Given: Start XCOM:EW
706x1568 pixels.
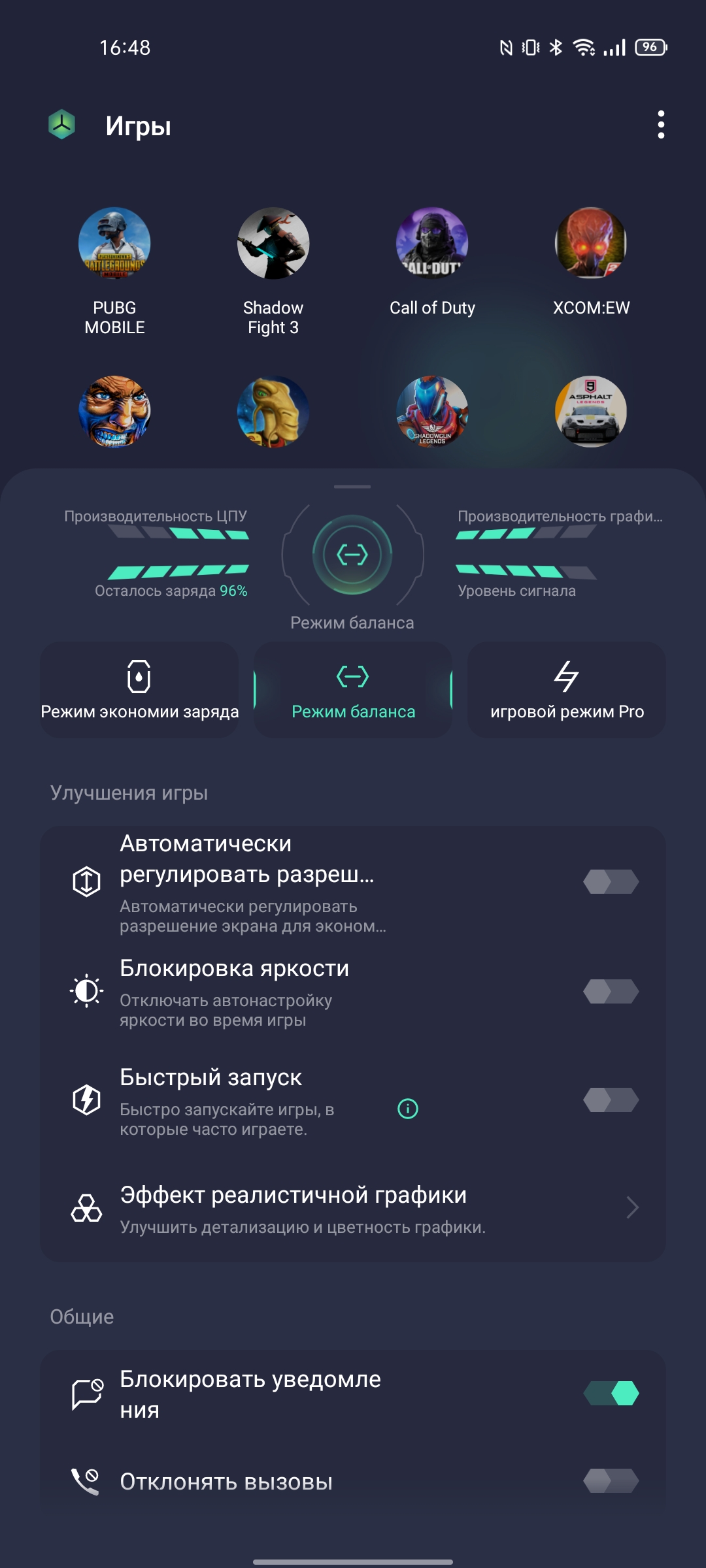Looking at the screenshot, I should pyautogui.click(x=591, y=244).
